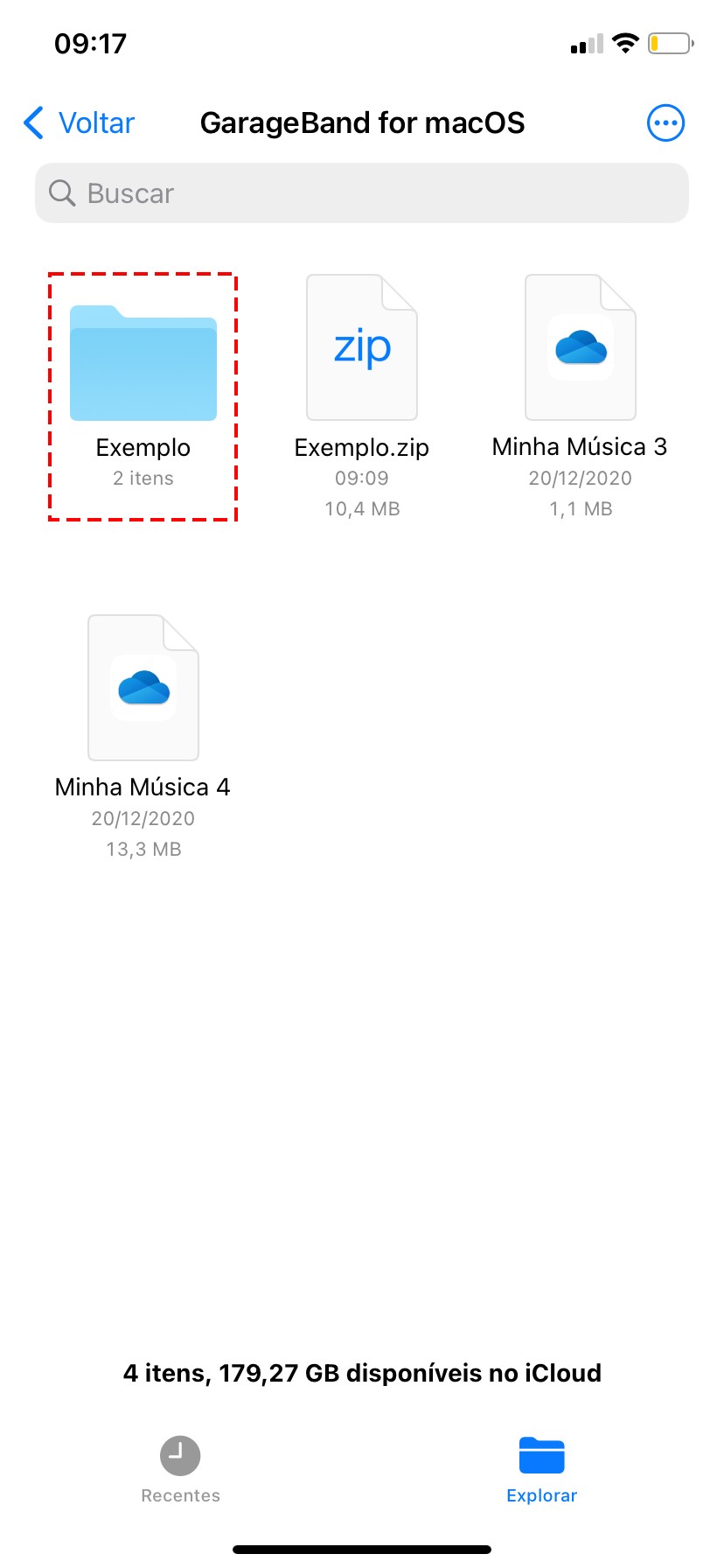Open the Minha Música 4 file

pos(143,689)
